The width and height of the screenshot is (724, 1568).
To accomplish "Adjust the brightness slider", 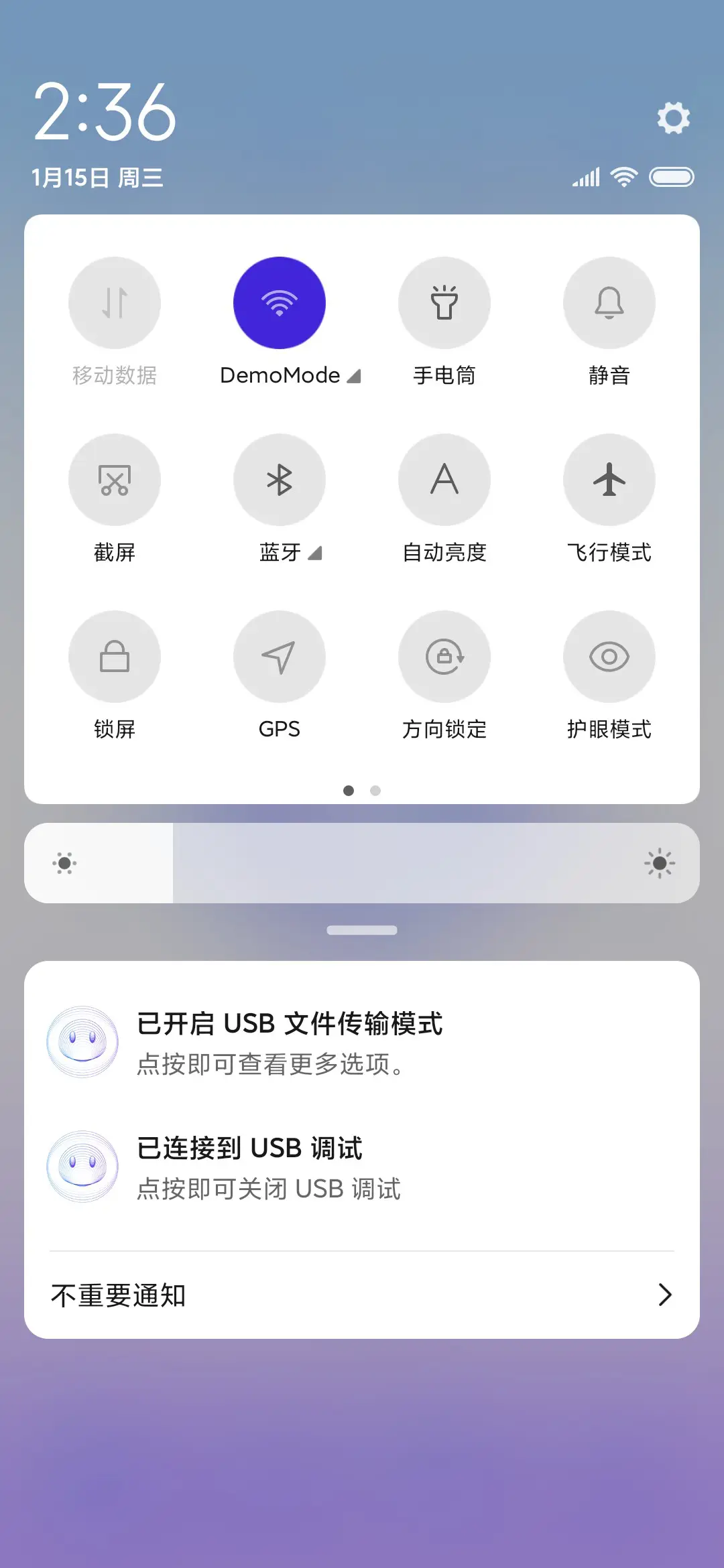I will [x=362, y=863].
